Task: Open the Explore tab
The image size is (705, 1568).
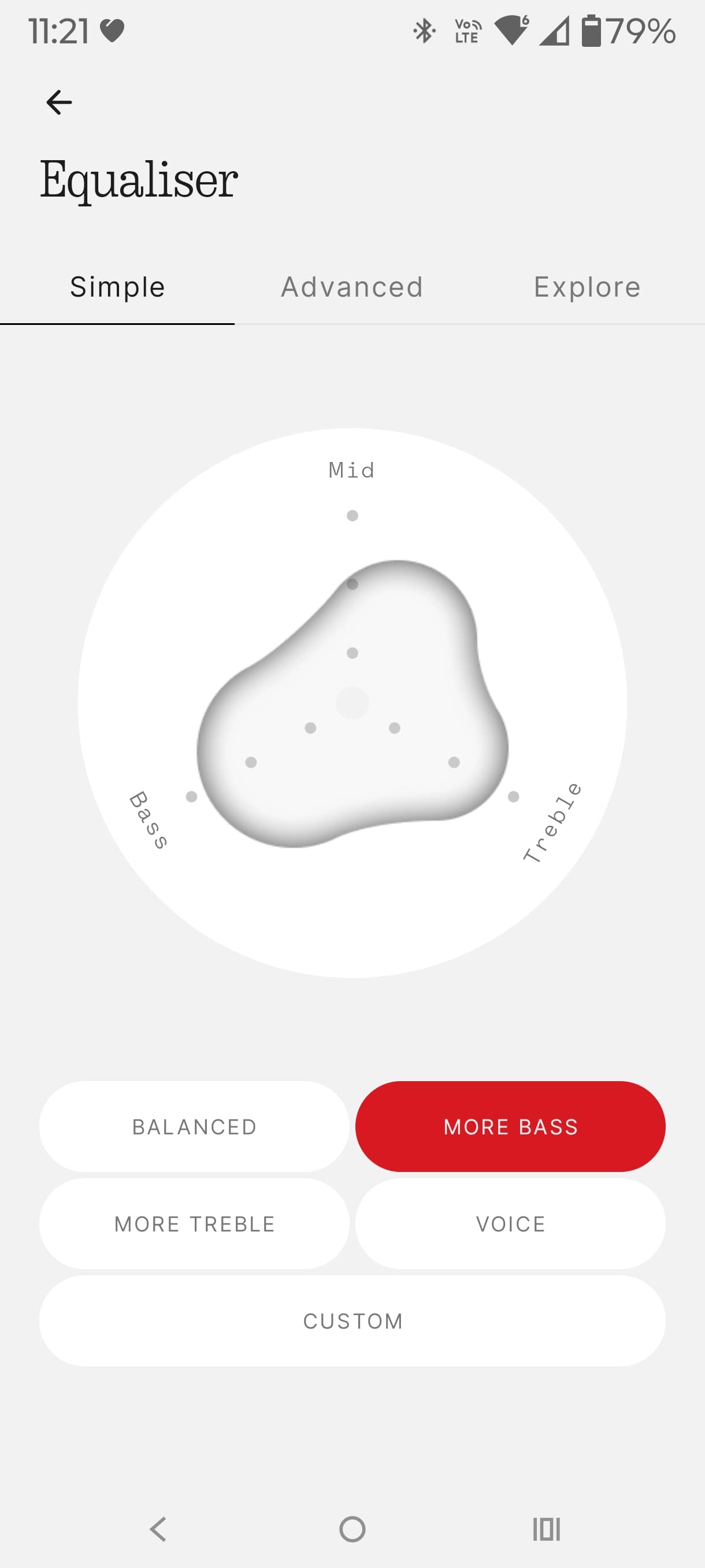Action: click(587, 287)
